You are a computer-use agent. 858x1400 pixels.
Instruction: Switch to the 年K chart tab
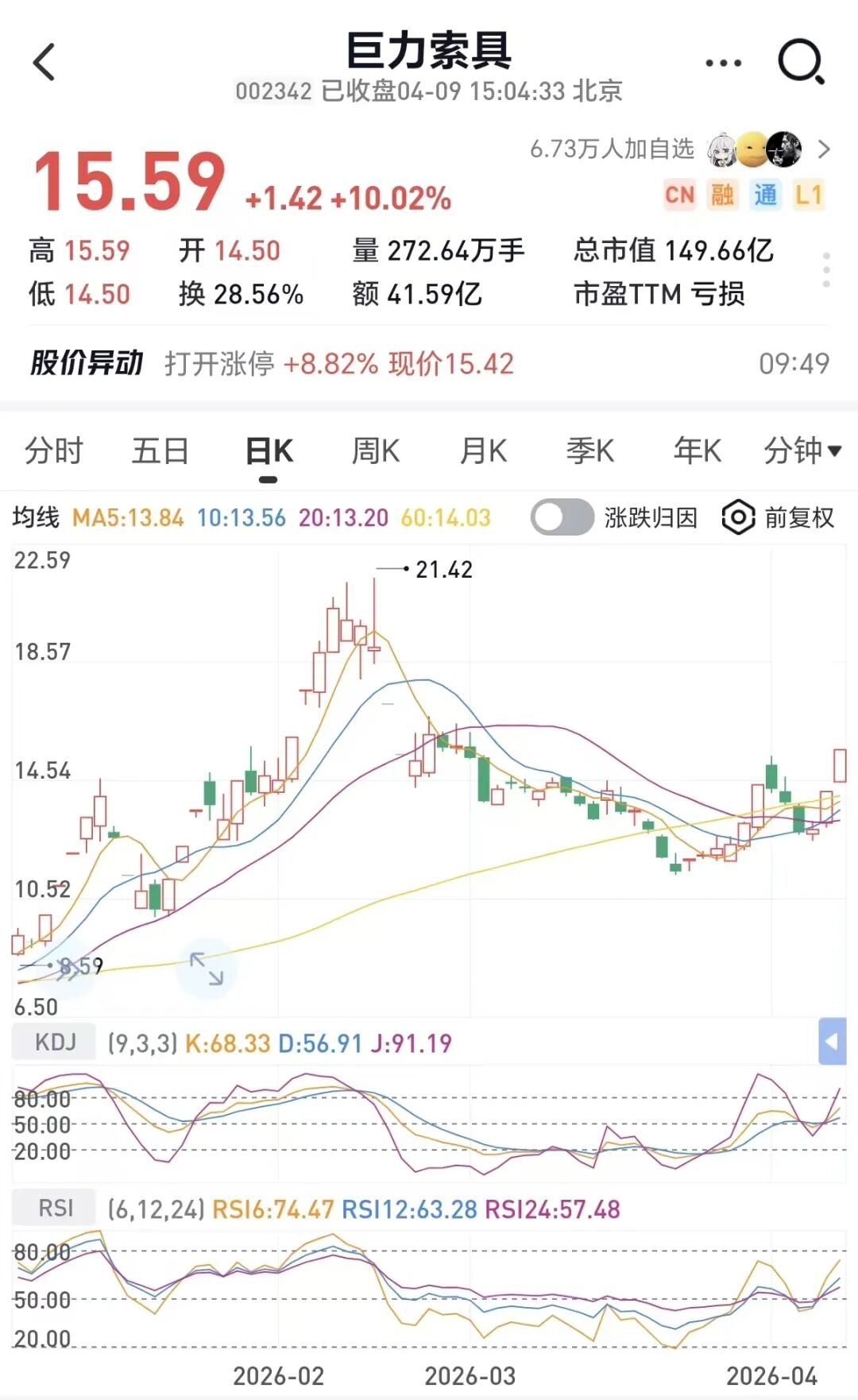pos(697,451)
